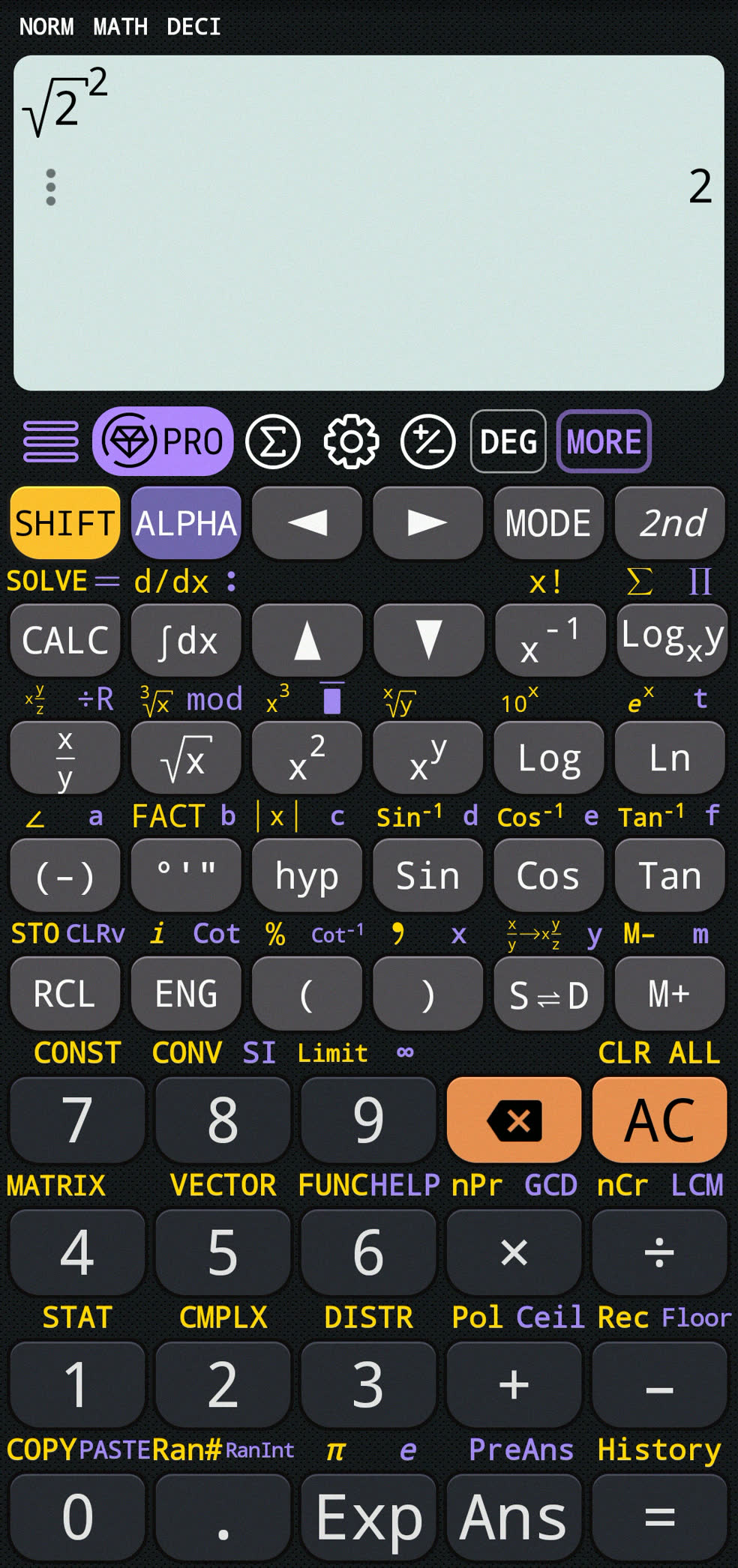Open settings gear icon
The image size is (738, 1568).
(x=351, y=441)
